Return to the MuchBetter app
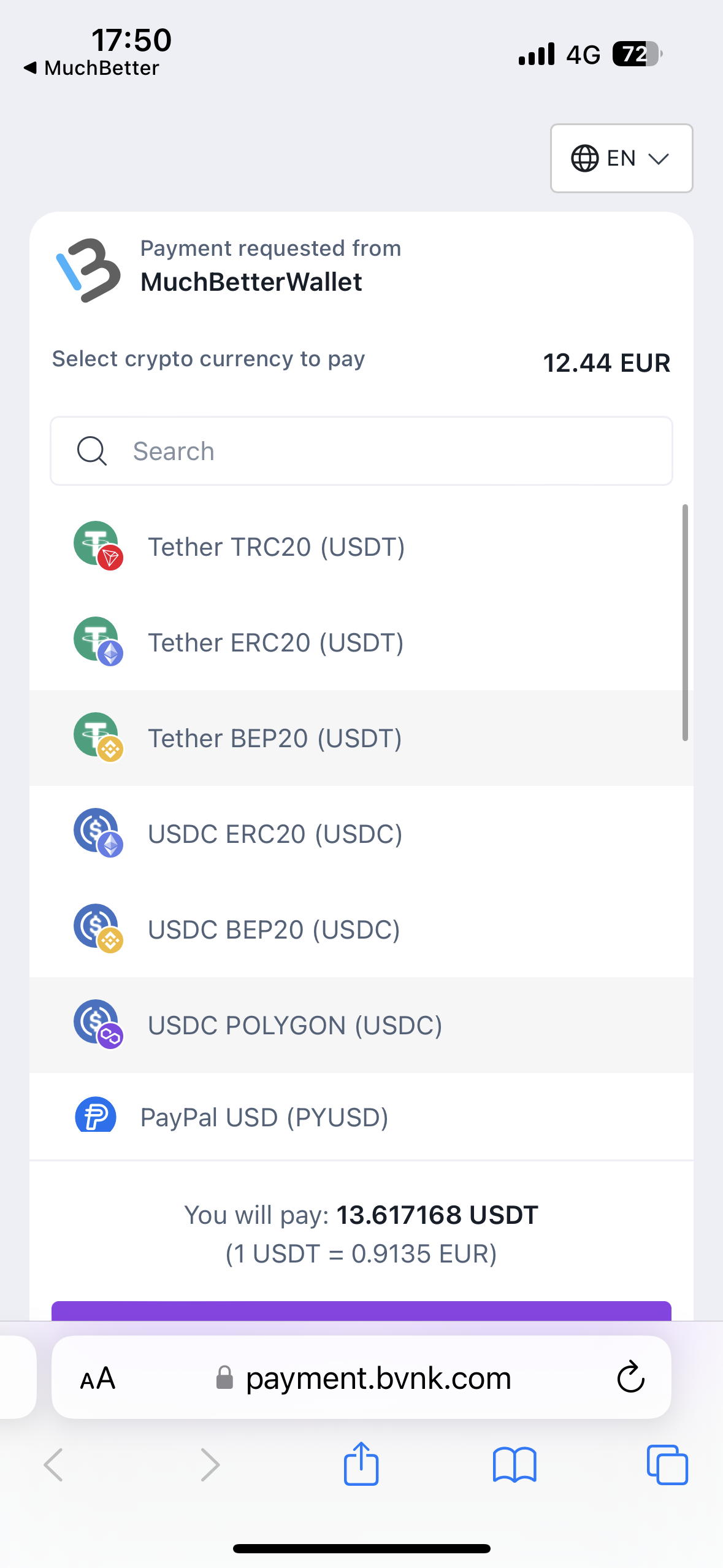 (x=91, y=67)
